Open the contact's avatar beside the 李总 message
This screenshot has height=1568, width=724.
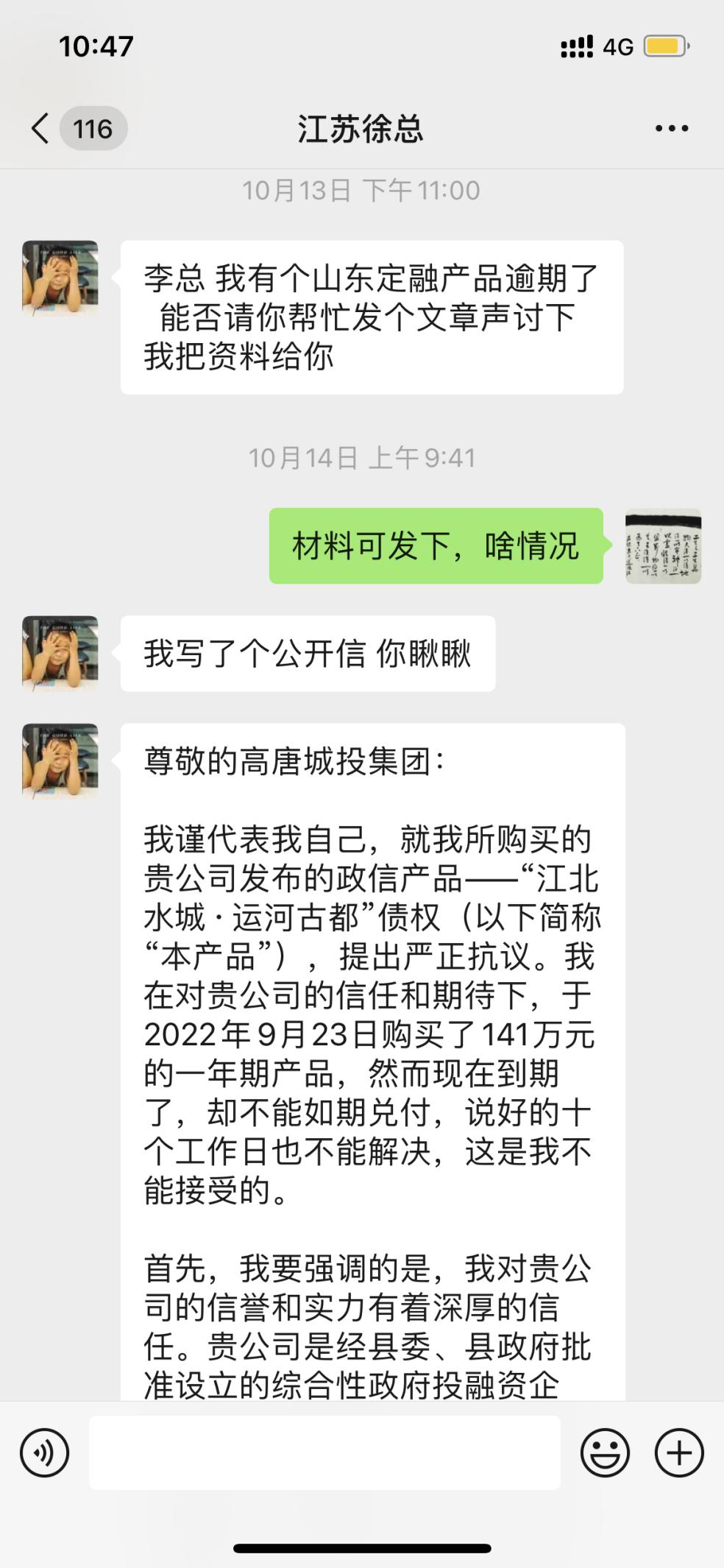60,278
